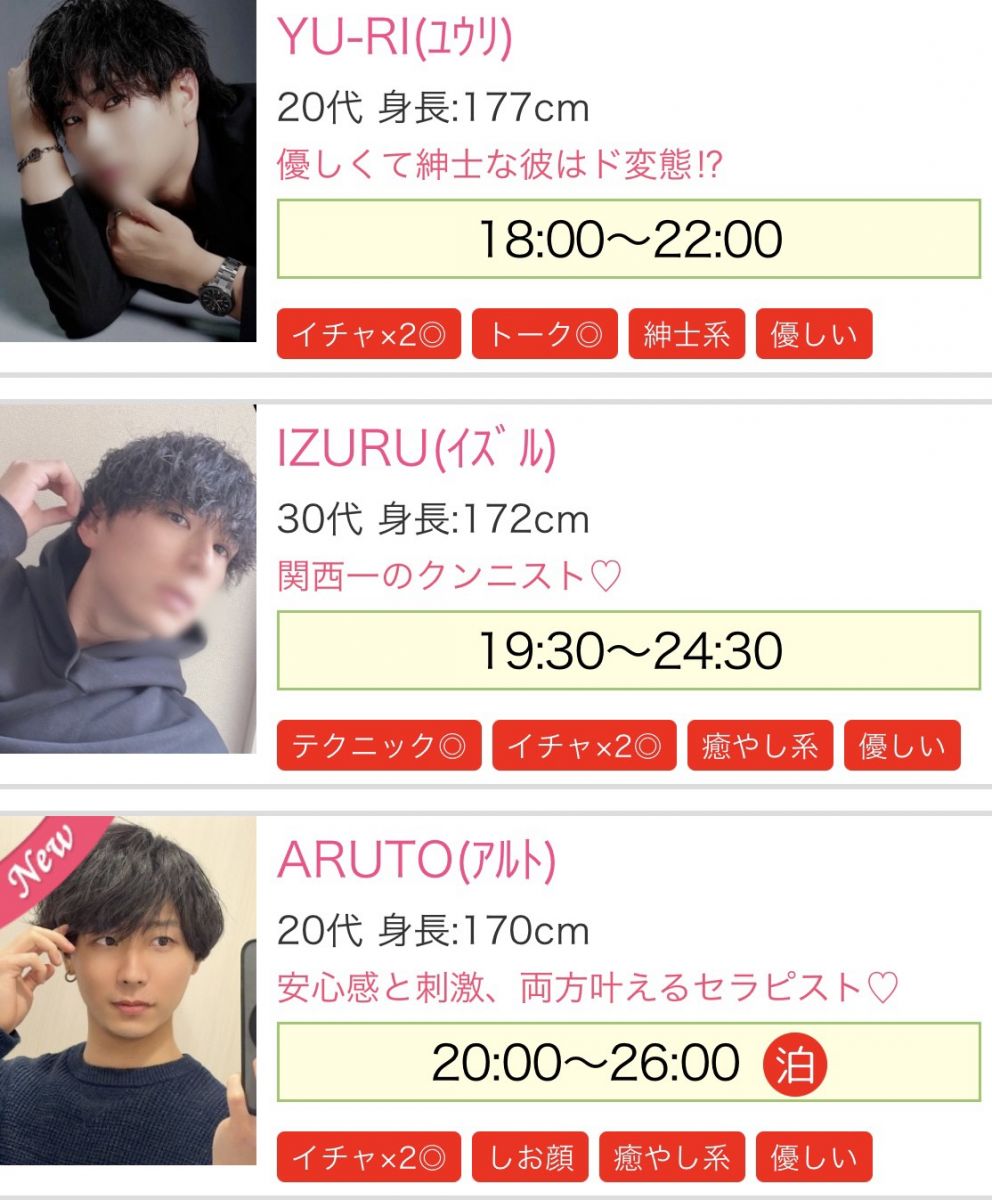992x1200 pixels.
Task: Select IZURU's 19:30～24:30 schedule slot
Action: [x=628, y=651]
